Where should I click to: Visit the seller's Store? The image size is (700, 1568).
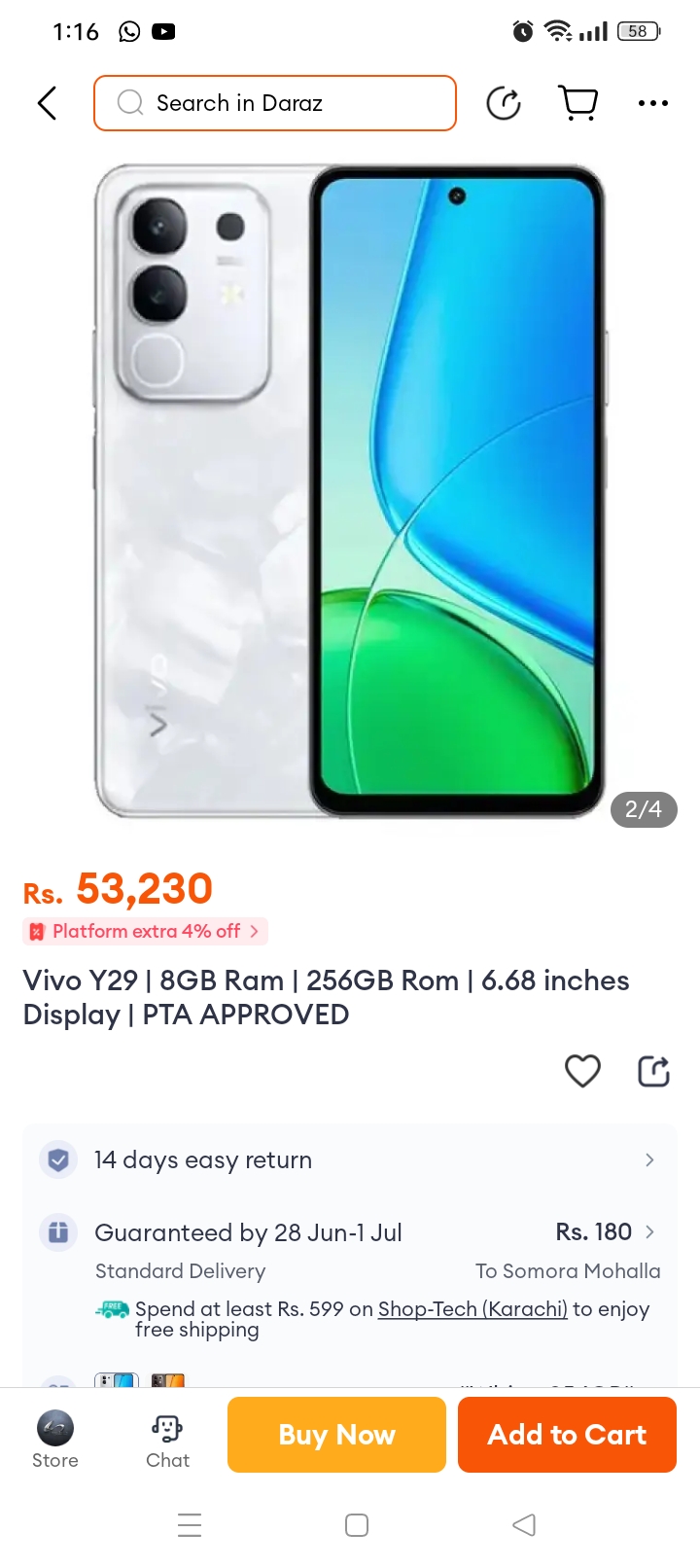click(55, 1438)
